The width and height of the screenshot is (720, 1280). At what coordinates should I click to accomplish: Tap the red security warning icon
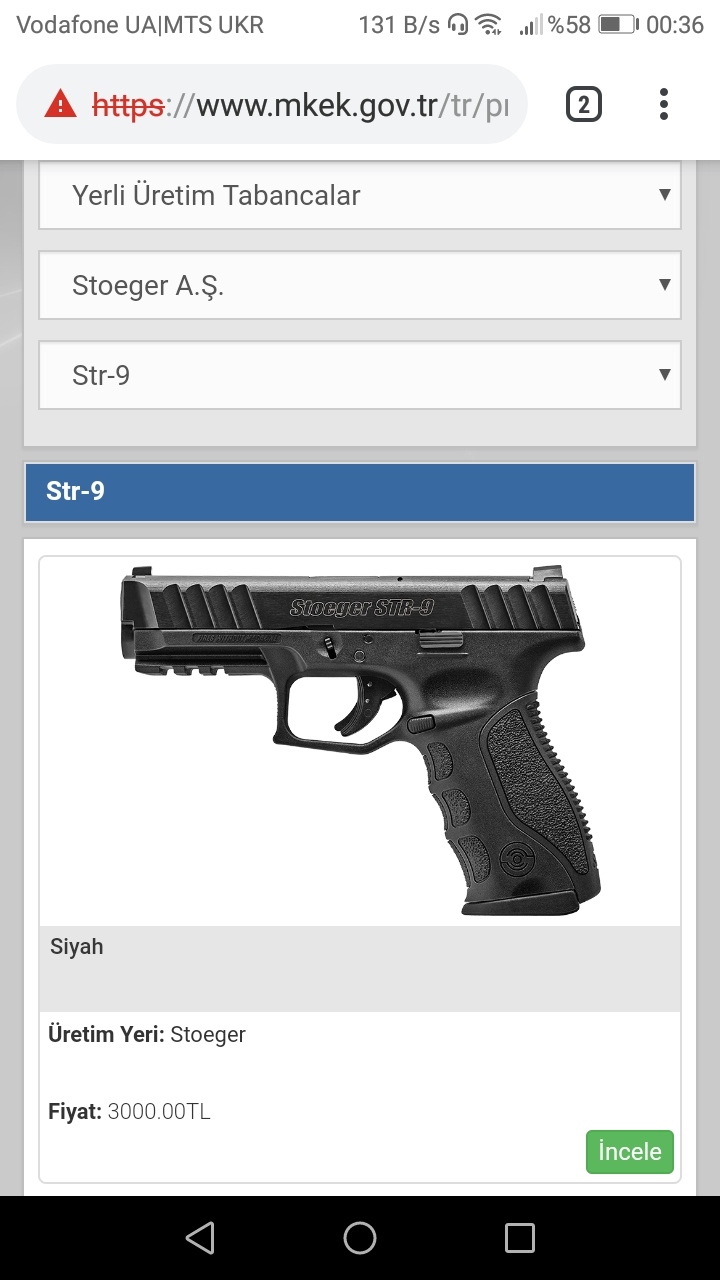(60, 104)
